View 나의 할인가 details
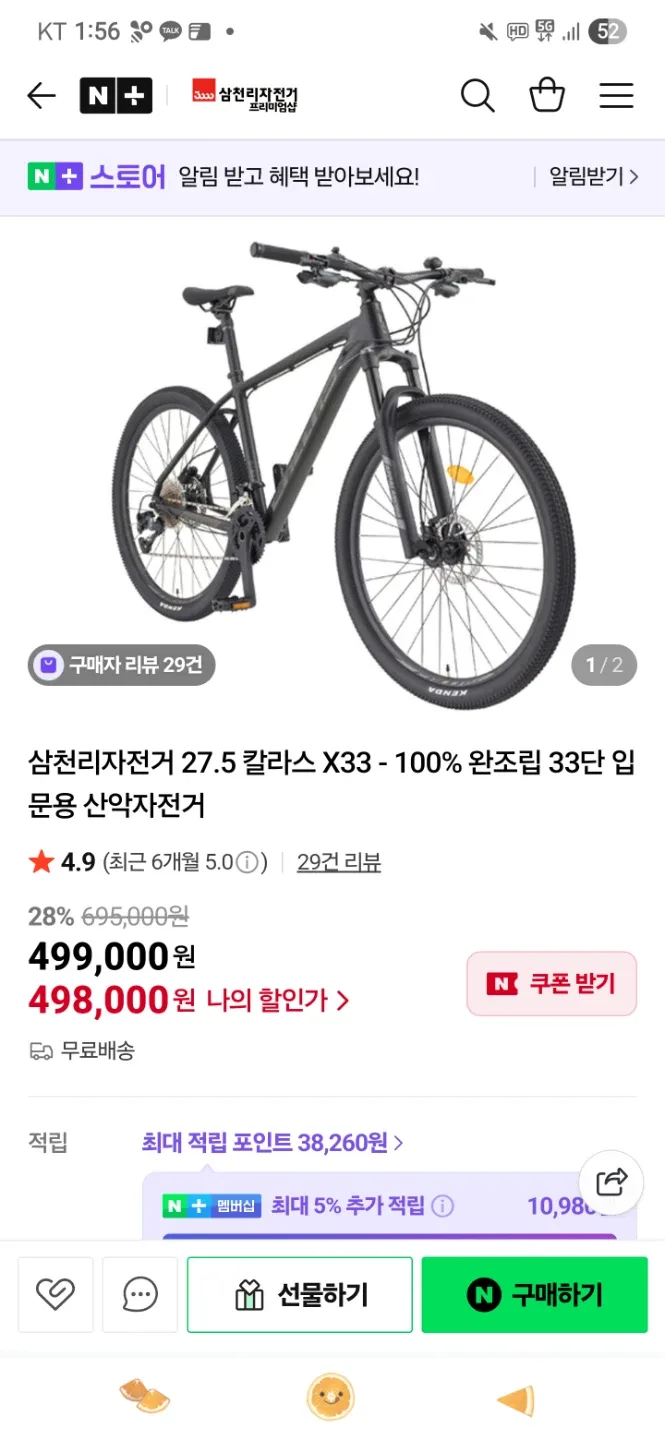Screen dimensions: 665x1440 point(277,1000)
